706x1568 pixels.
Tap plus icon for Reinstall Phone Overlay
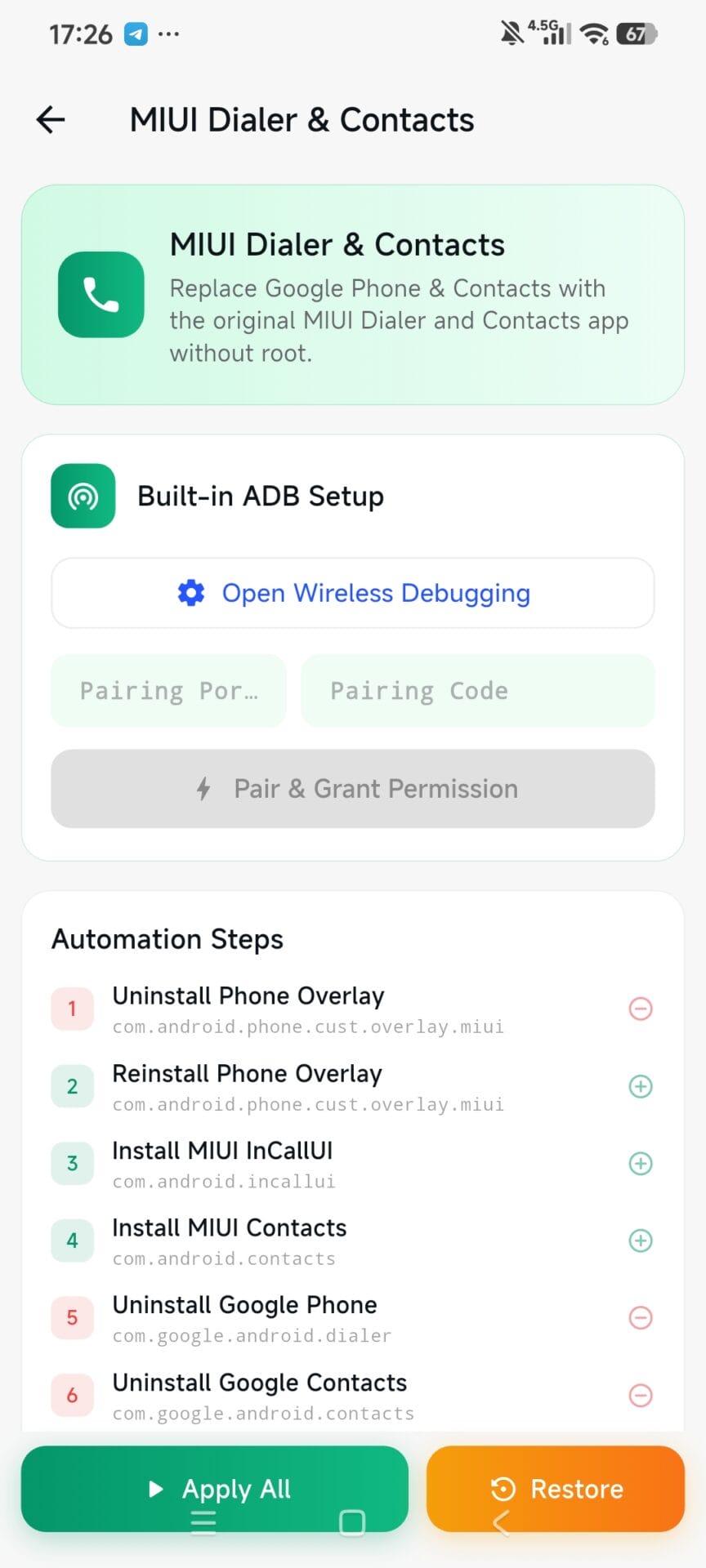pyautogui.click(x=640, y=1086)
